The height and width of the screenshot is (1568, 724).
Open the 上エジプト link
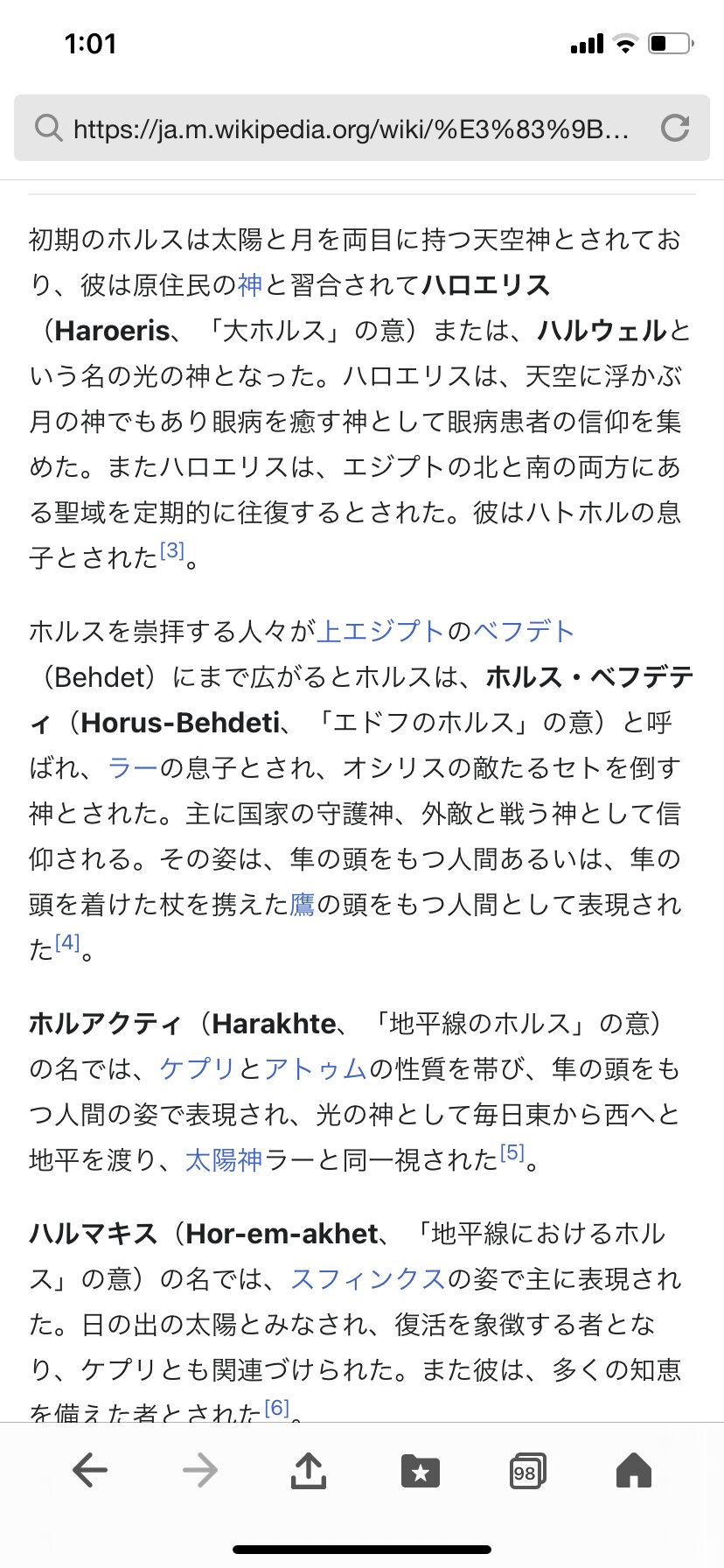click(x=380, y=632)
